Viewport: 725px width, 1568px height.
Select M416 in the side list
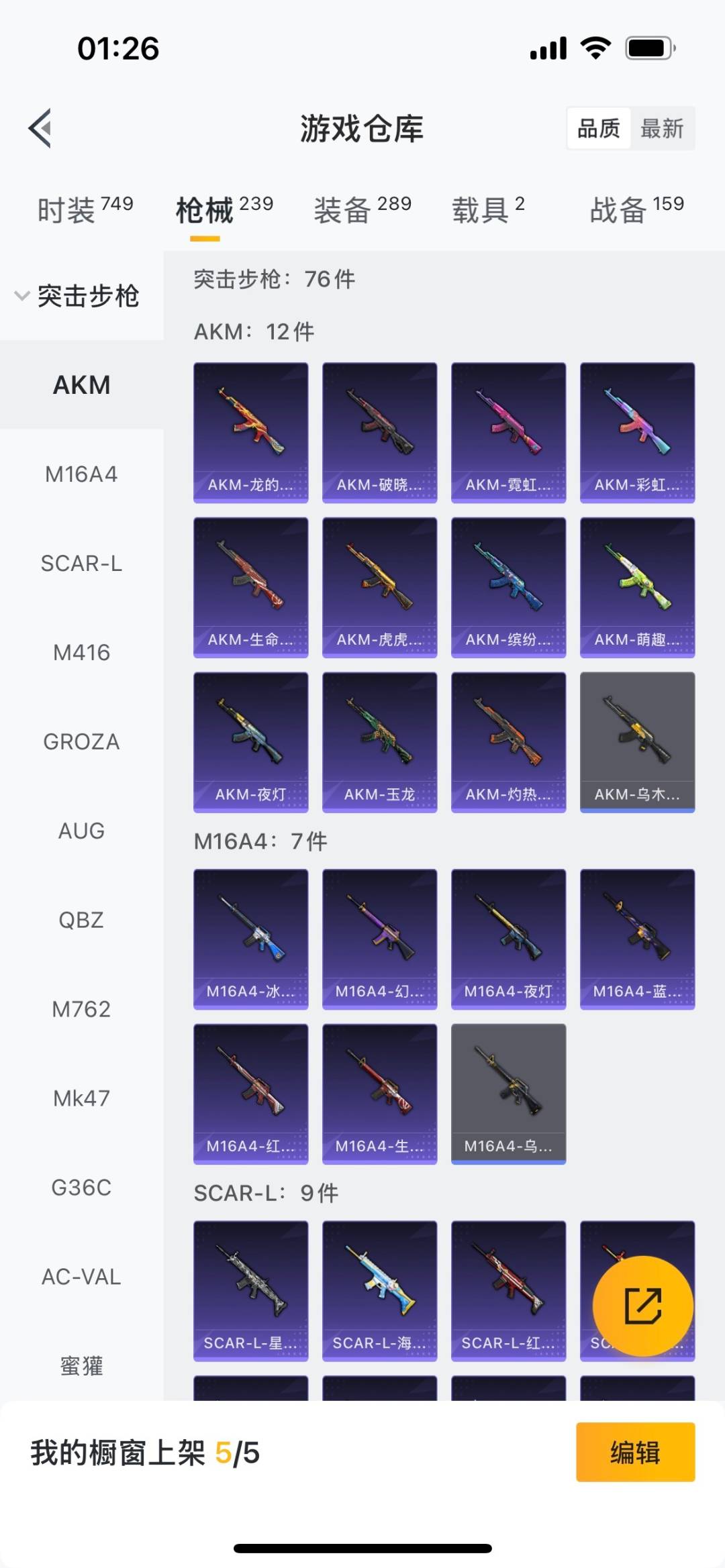tap(81, 653)
